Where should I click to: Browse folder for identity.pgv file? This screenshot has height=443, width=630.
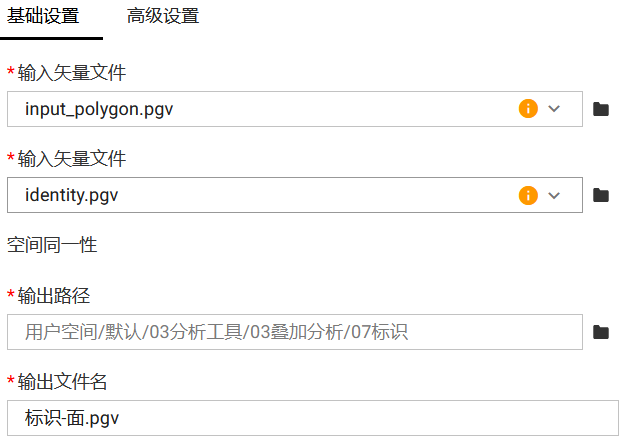pyautogui.click(x=601, y=195)
